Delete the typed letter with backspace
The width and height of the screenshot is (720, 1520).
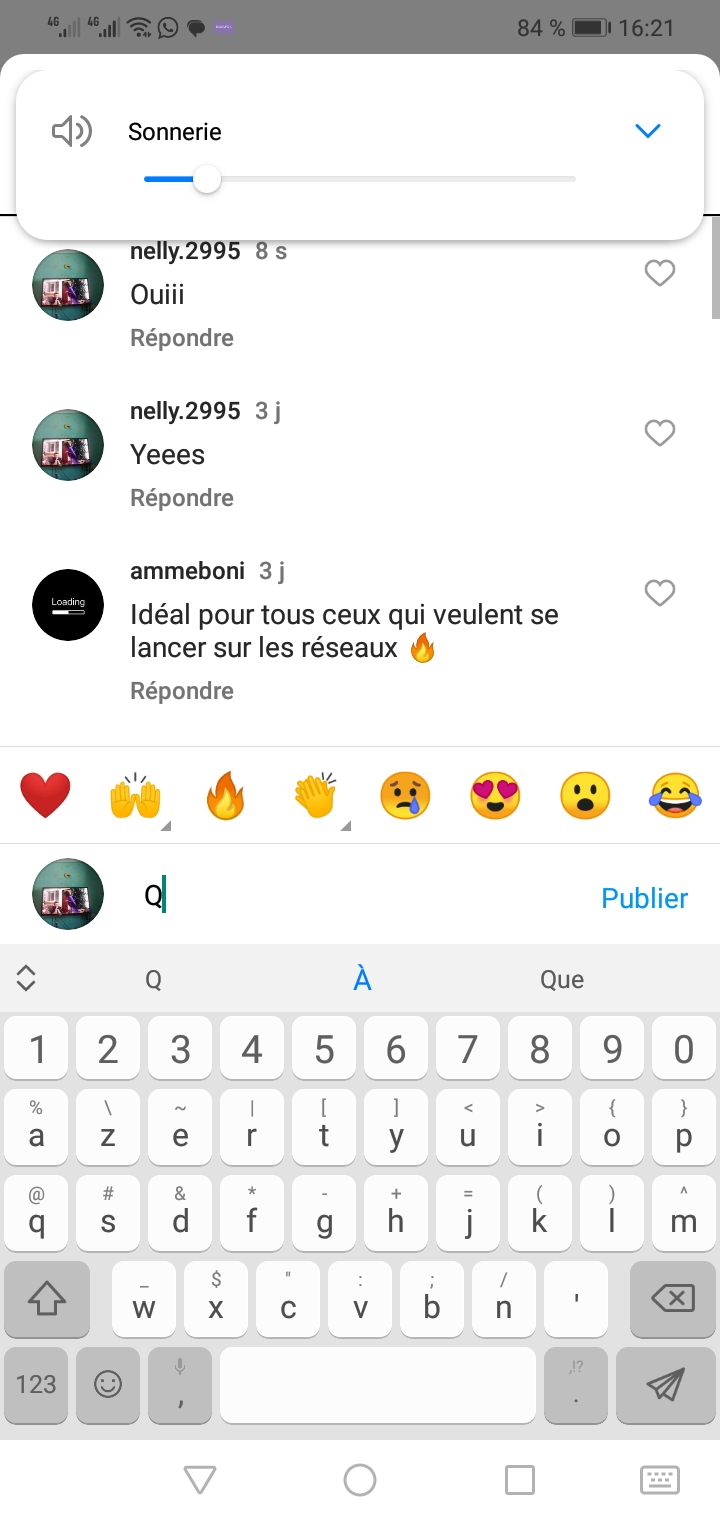672,1299
